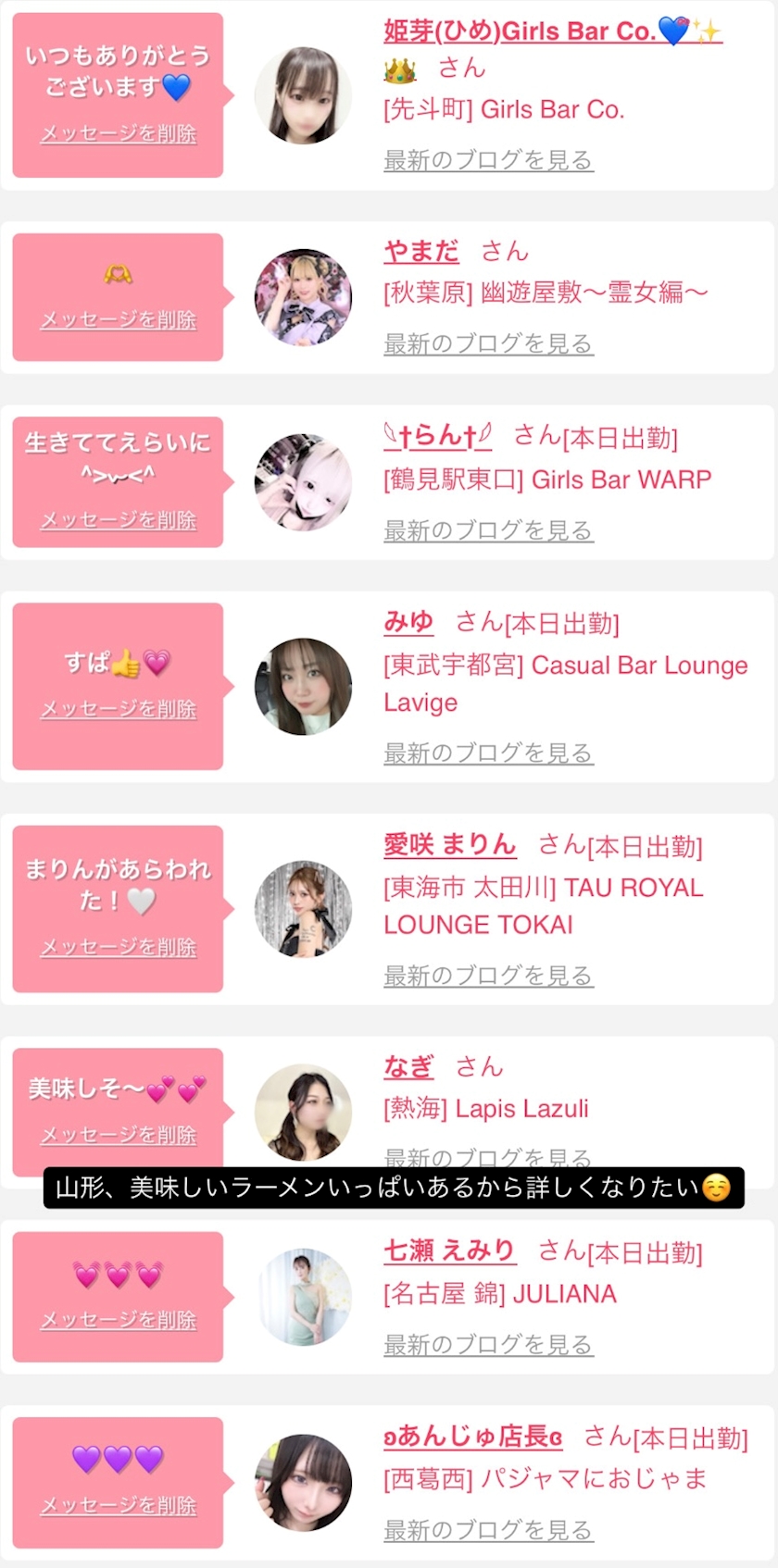
Task: Open みゆ's profile link
Action: point(408,622)
